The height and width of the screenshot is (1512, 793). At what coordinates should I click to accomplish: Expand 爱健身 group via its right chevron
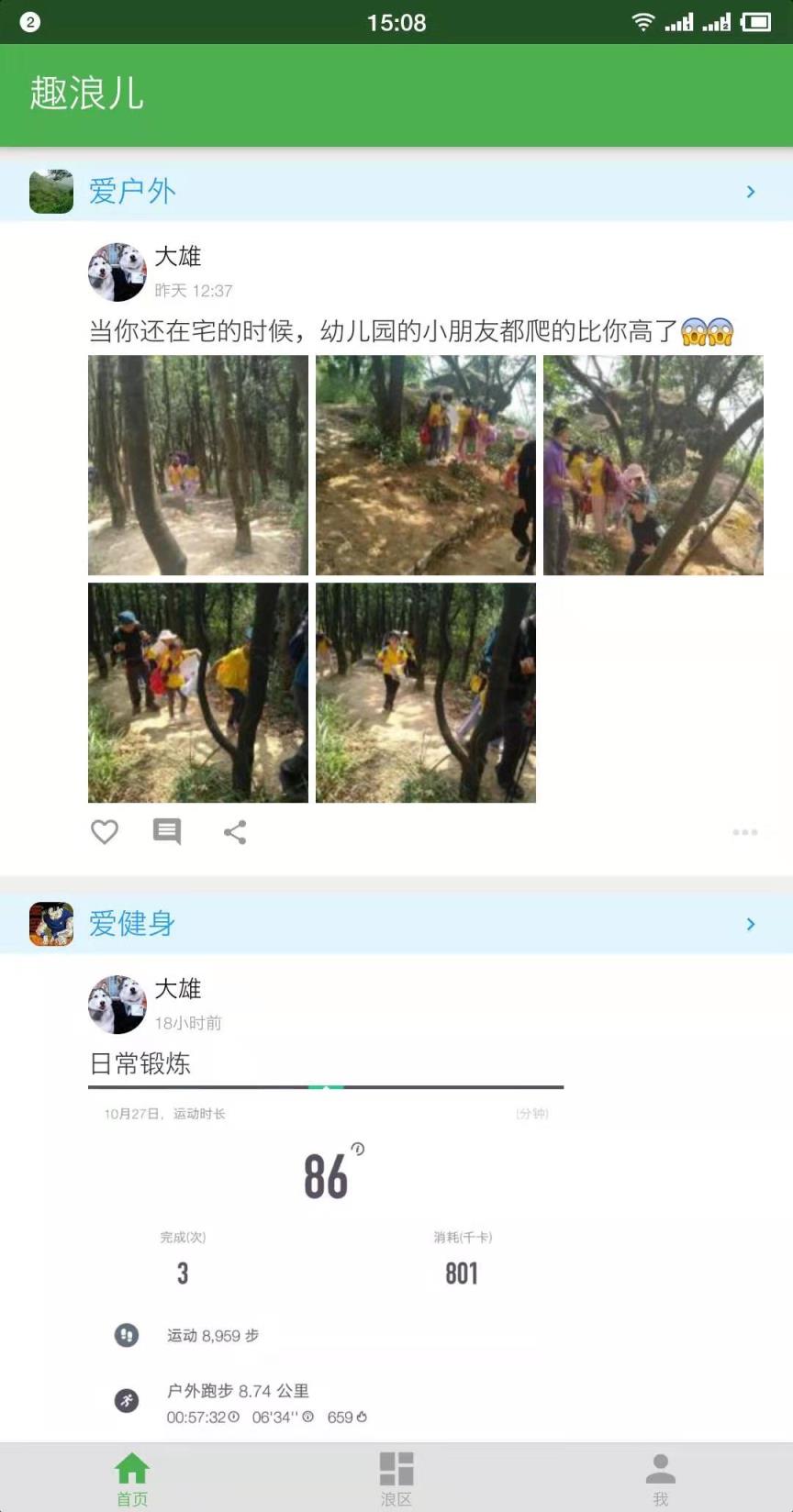(752, 923)
